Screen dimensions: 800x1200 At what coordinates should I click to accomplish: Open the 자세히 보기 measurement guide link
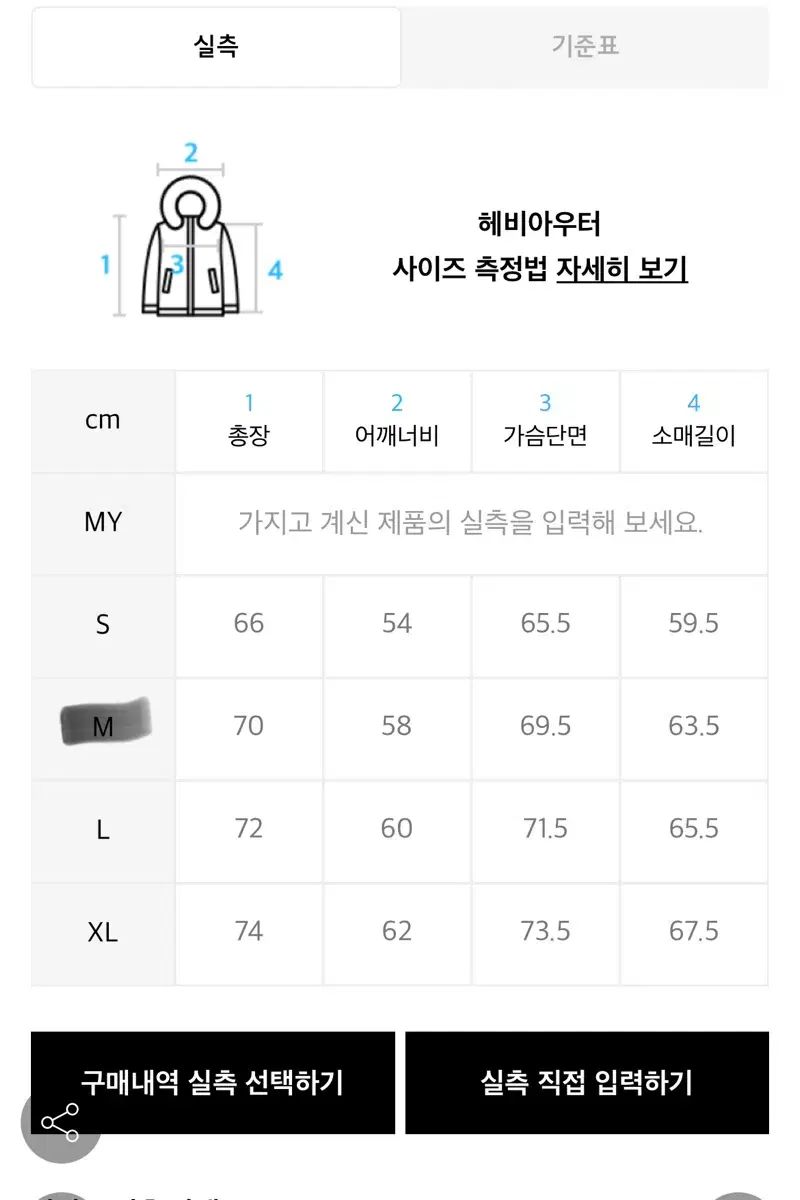[622, 268]
